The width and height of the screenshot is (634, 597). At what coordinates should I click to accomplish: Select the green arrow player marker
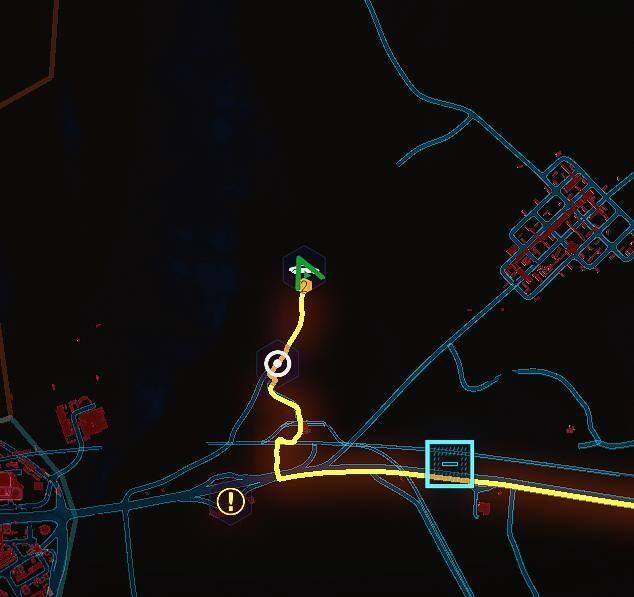[x=306, y=272]
